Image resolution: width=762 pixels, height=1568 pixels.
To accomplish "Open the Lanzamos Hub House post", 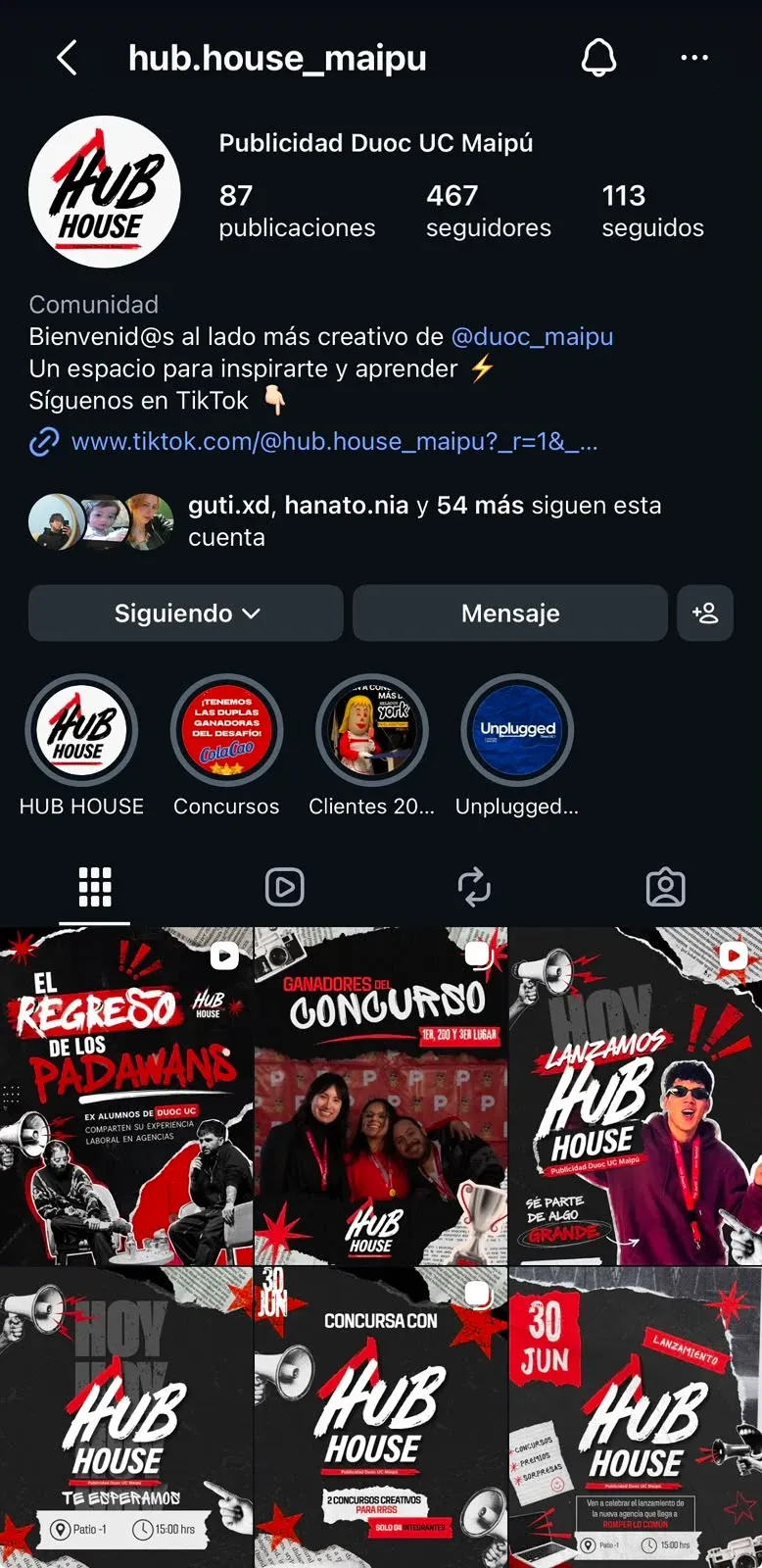I will tap(636, 1096).
